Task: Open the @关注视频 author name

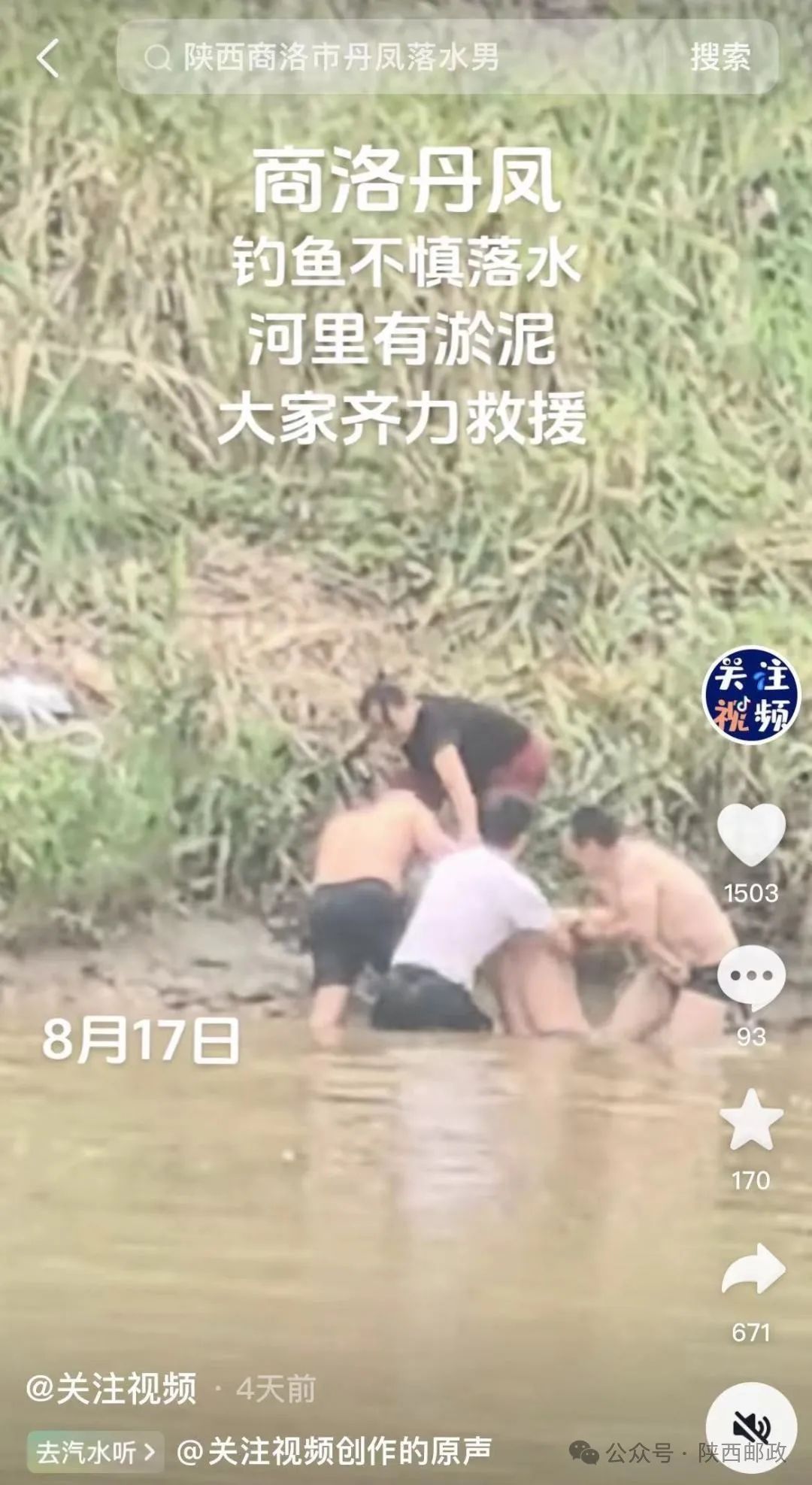Action: click(111, 1388)
